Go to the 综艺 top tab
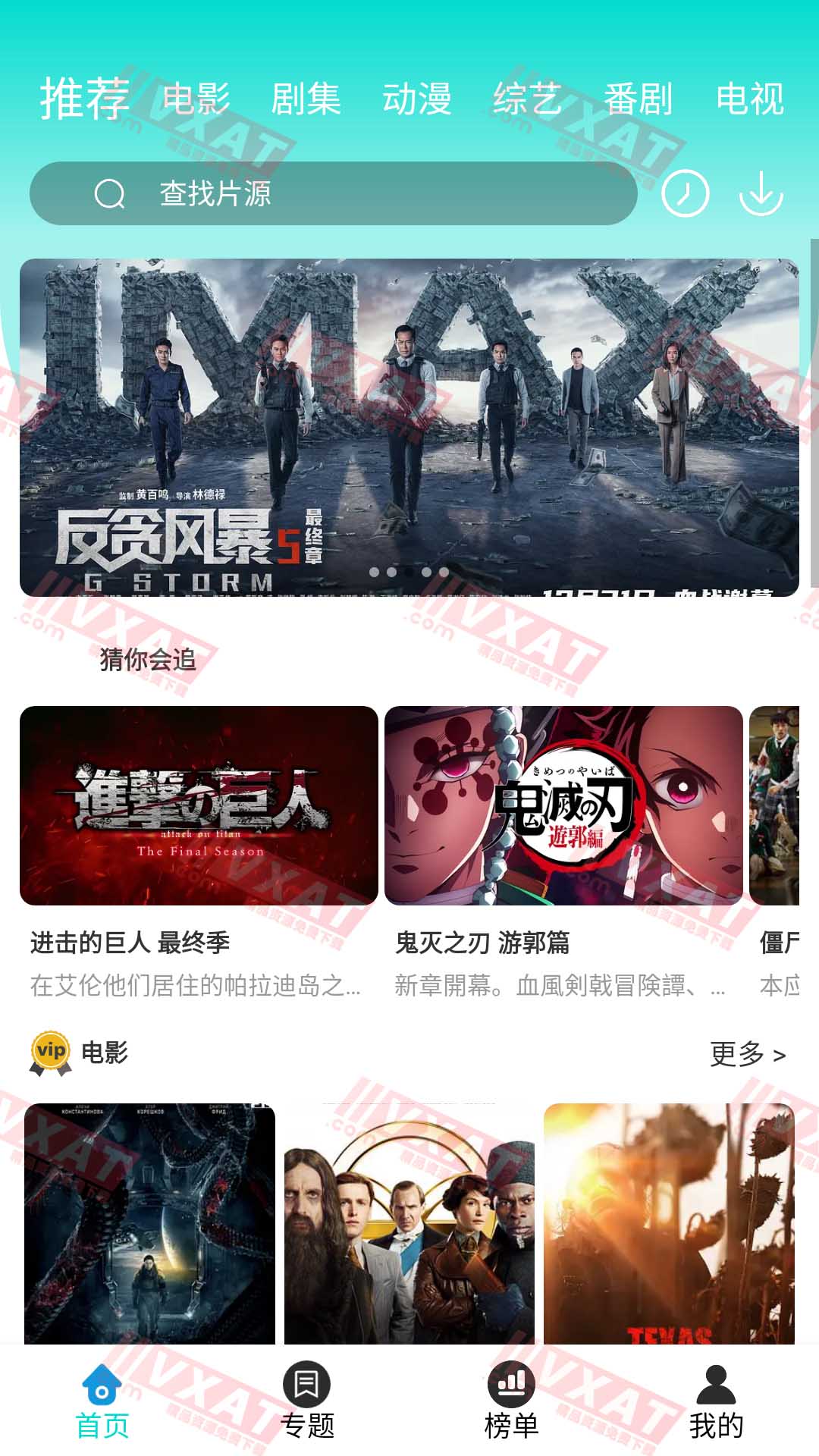Screen dimensions: 819x1456 528,99
